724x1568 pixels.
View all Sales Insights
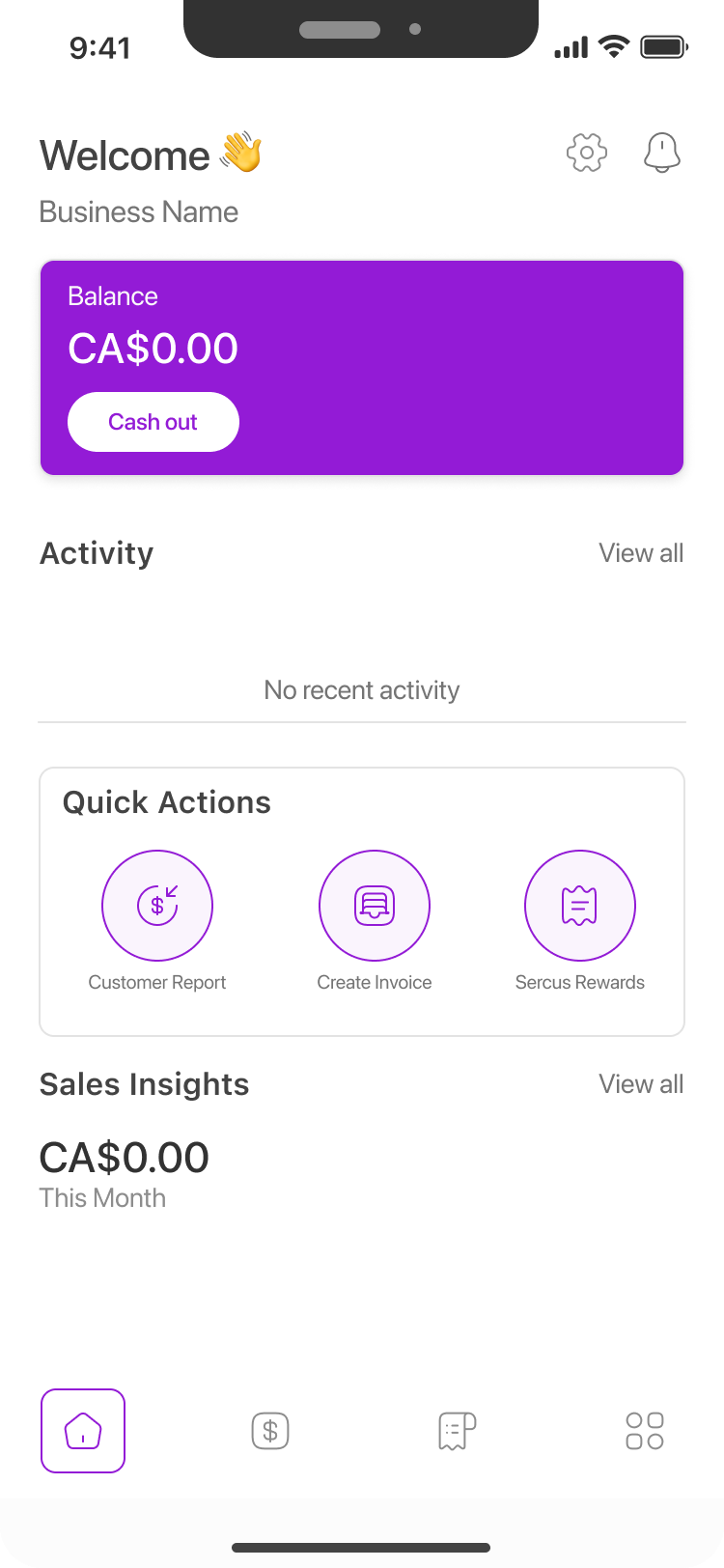pos(641,1084)
